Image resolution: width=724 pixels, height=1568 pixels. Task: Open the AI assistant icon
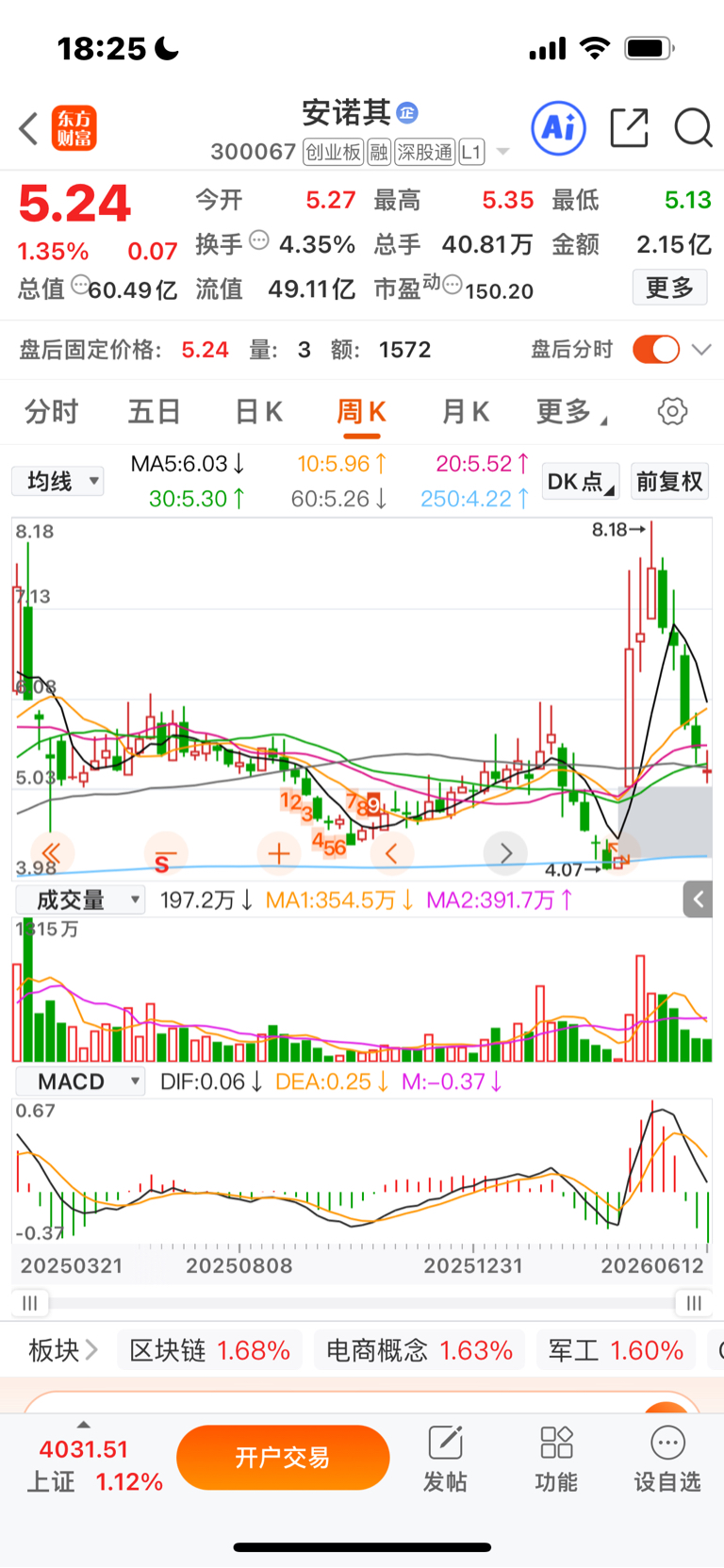point(558,127)
